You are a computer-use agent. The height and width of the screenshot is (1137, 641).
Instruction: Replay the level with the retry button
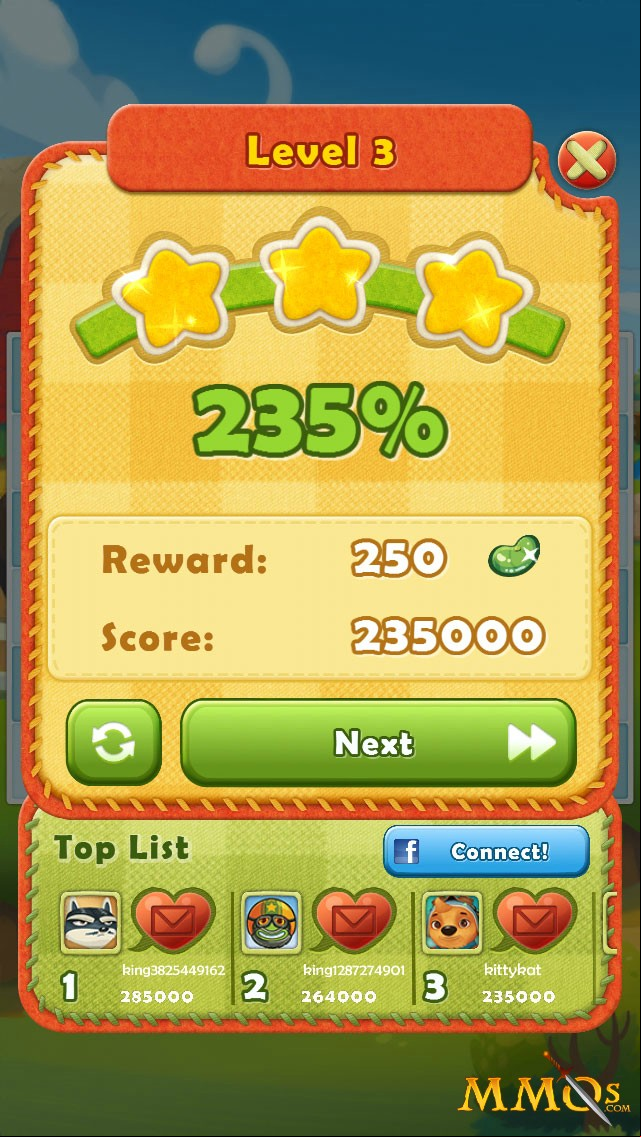[114, 743]
